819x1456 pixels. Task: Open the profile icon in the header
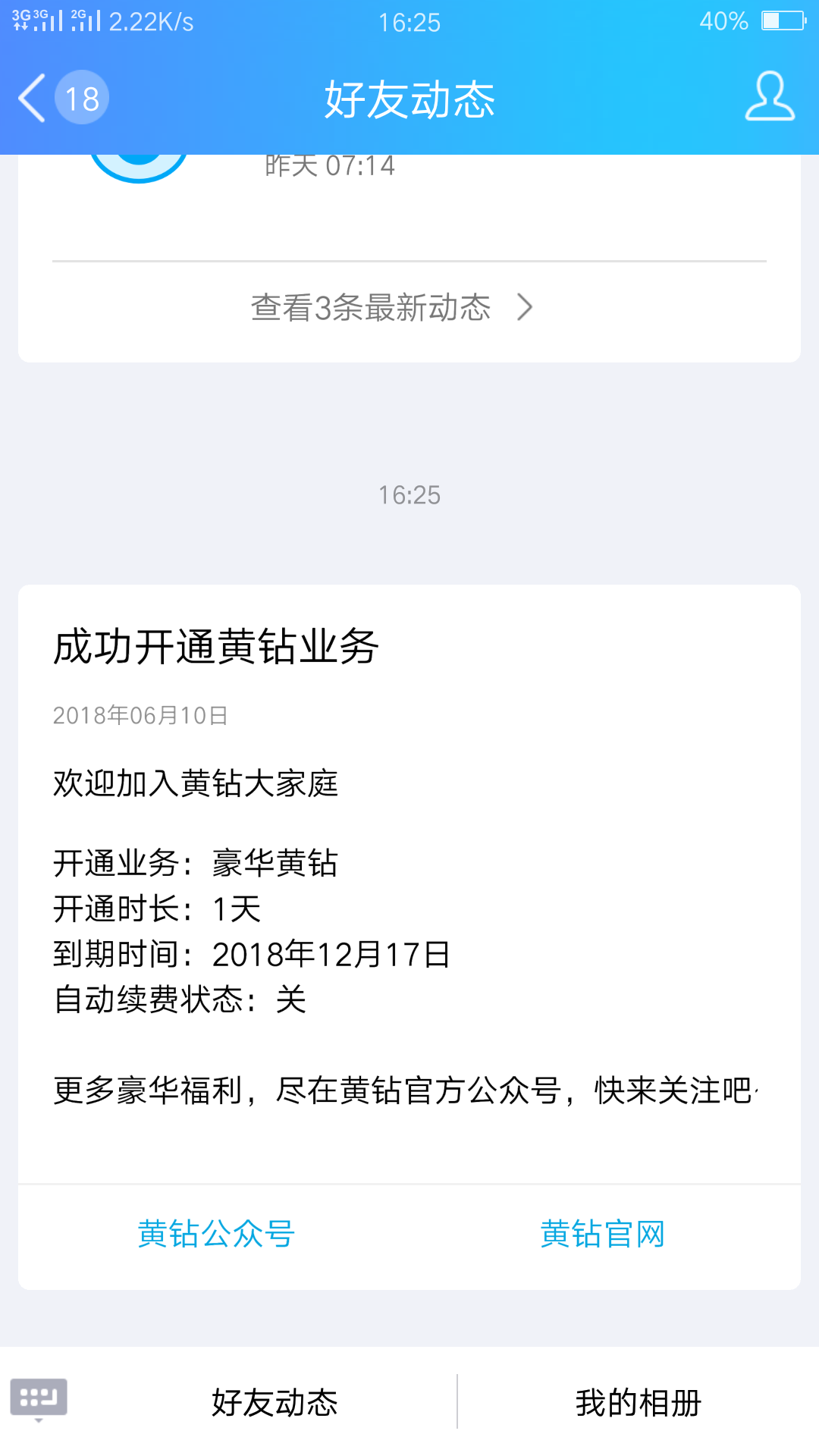769,97
